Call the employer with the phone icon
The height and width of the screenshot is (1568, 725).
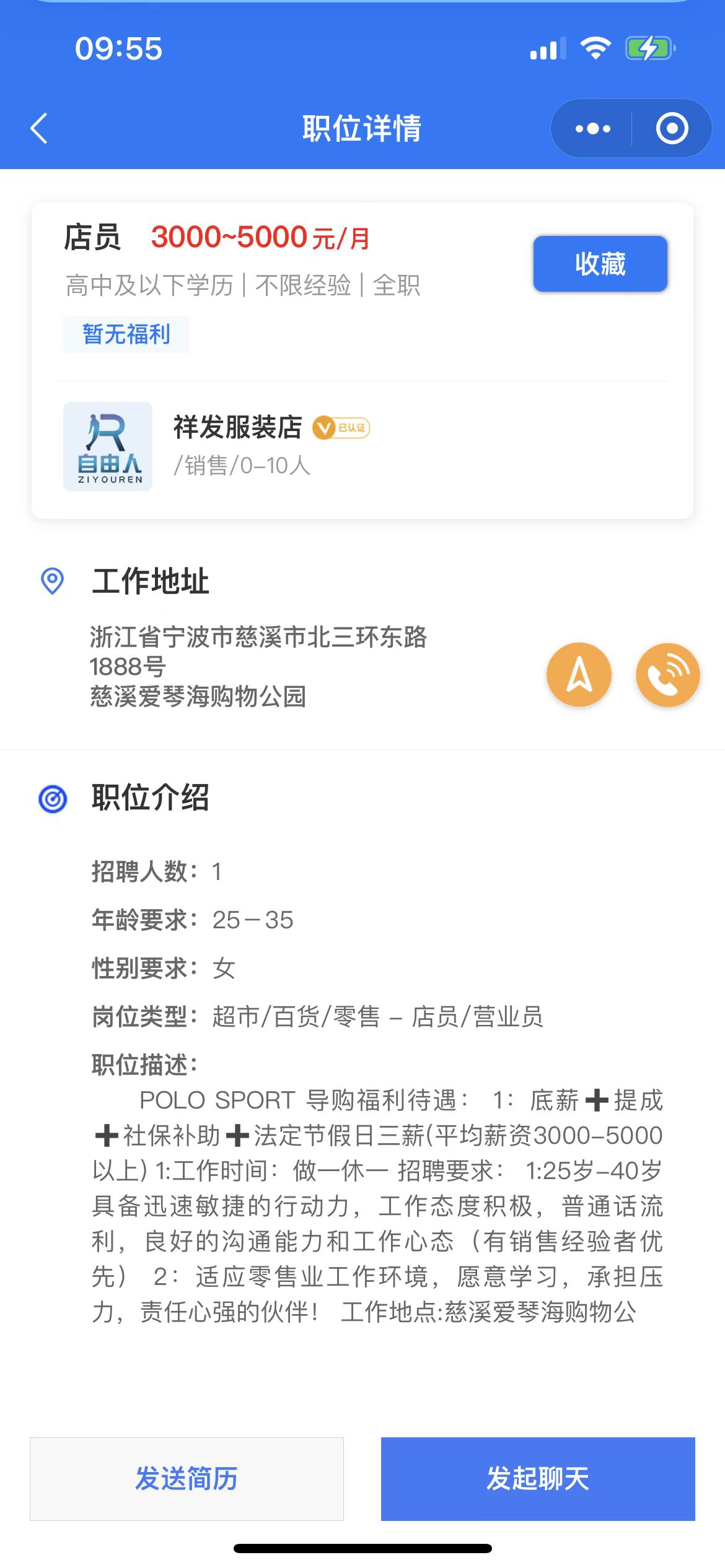667,674
